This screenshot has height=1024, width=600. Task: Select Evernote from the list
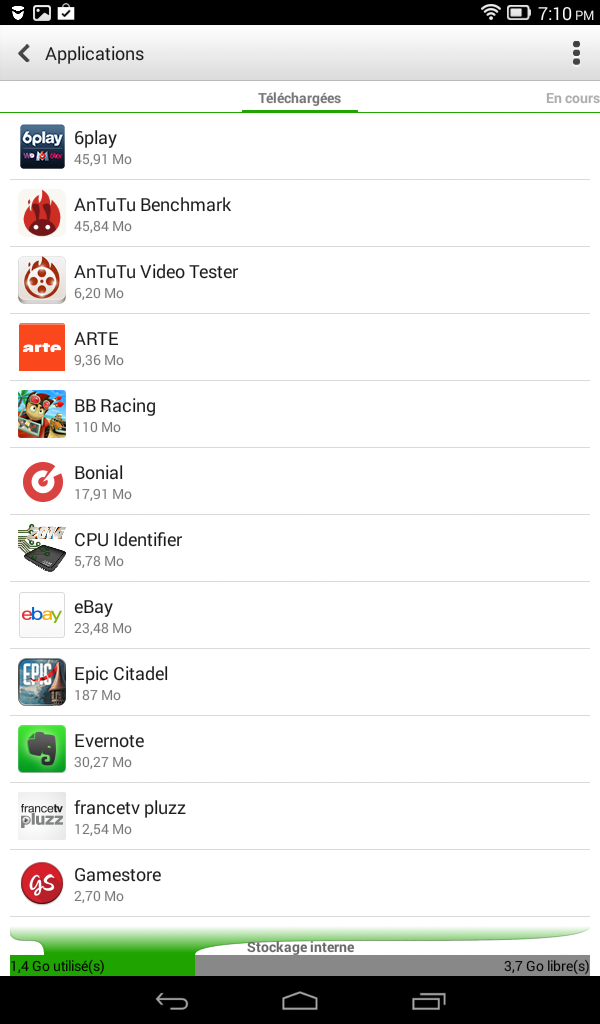(300, 750)
